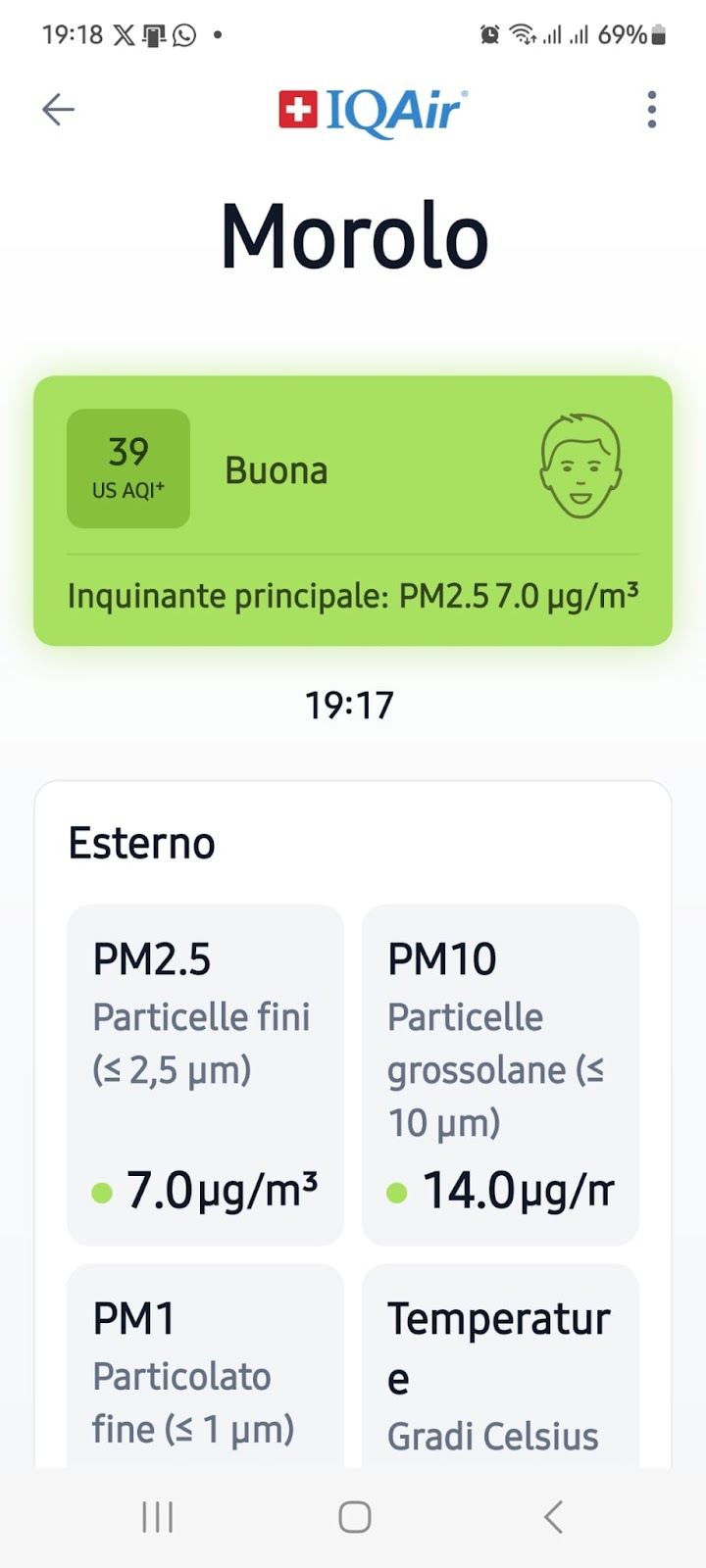Open the three-dot overflow menu
This screenshot has height=1568, width=706.
651,110
